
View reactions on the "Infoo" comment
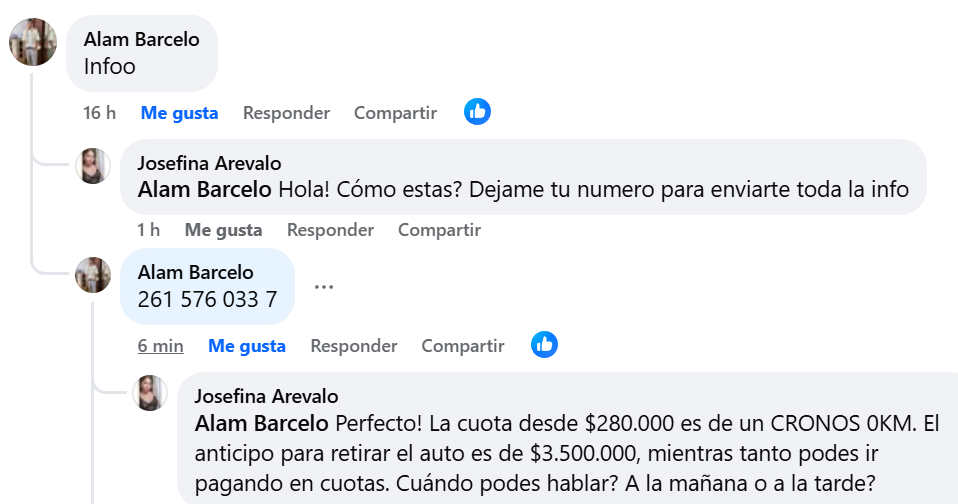point(478,112)
